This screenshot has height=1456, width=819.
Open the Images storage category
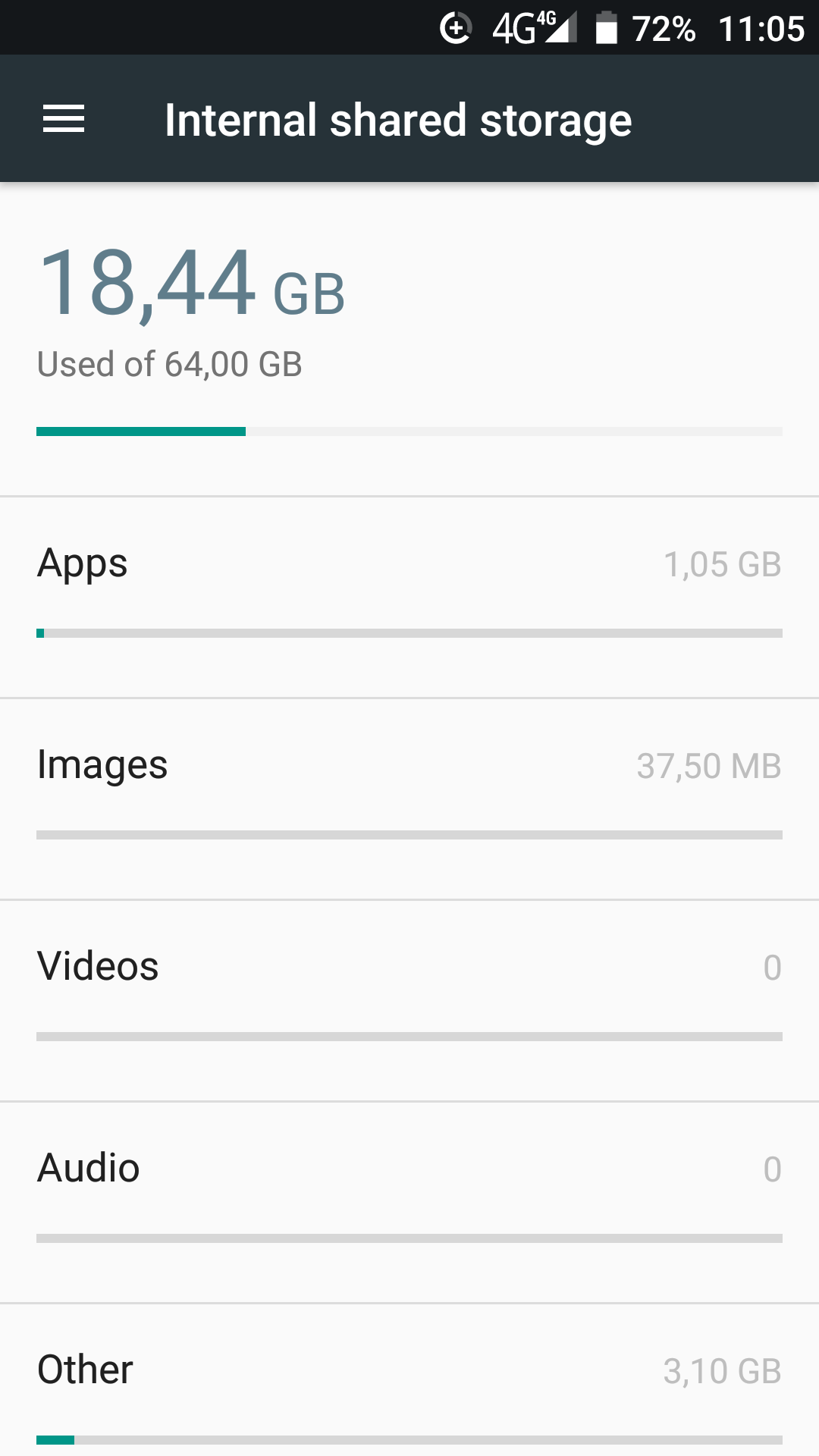pos(409,766)
